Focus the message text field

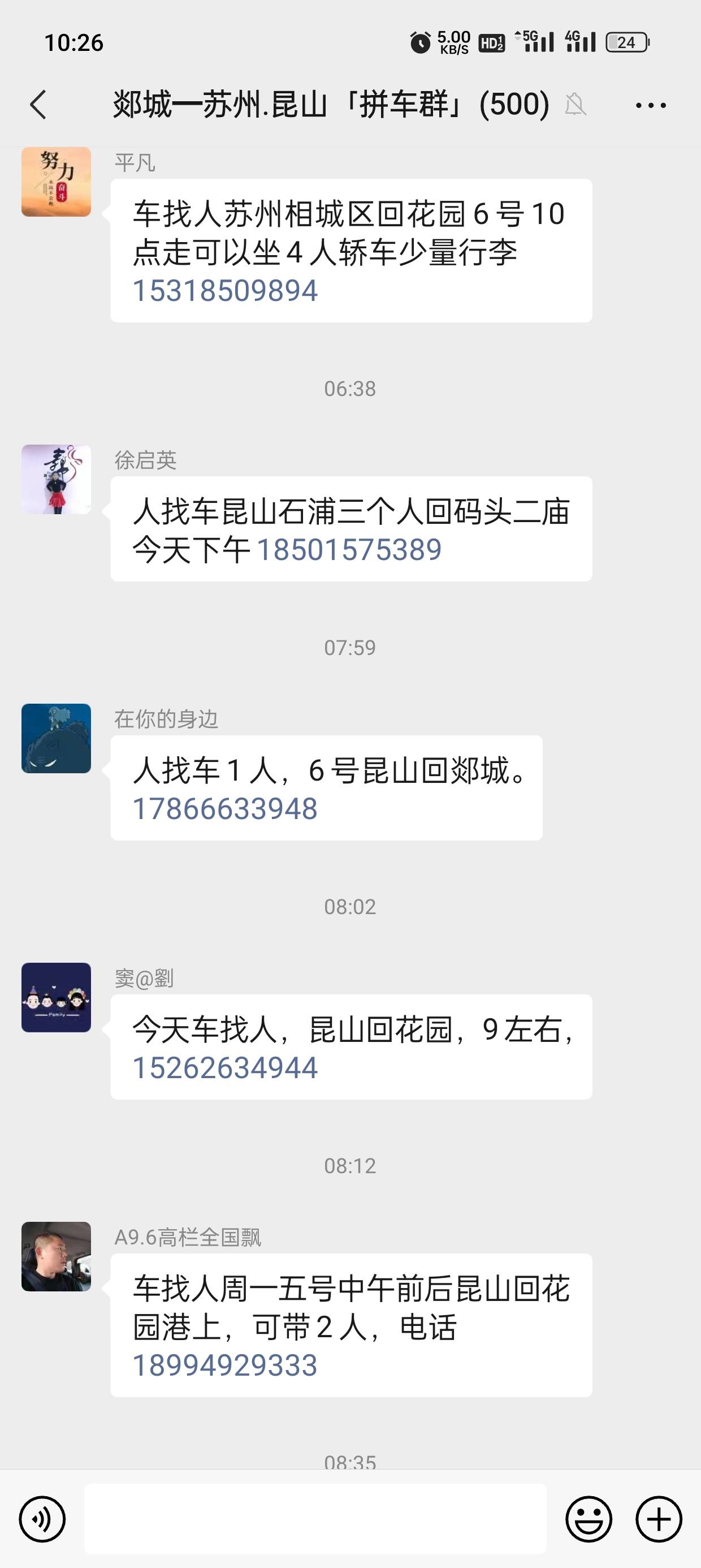(314, 1519)
